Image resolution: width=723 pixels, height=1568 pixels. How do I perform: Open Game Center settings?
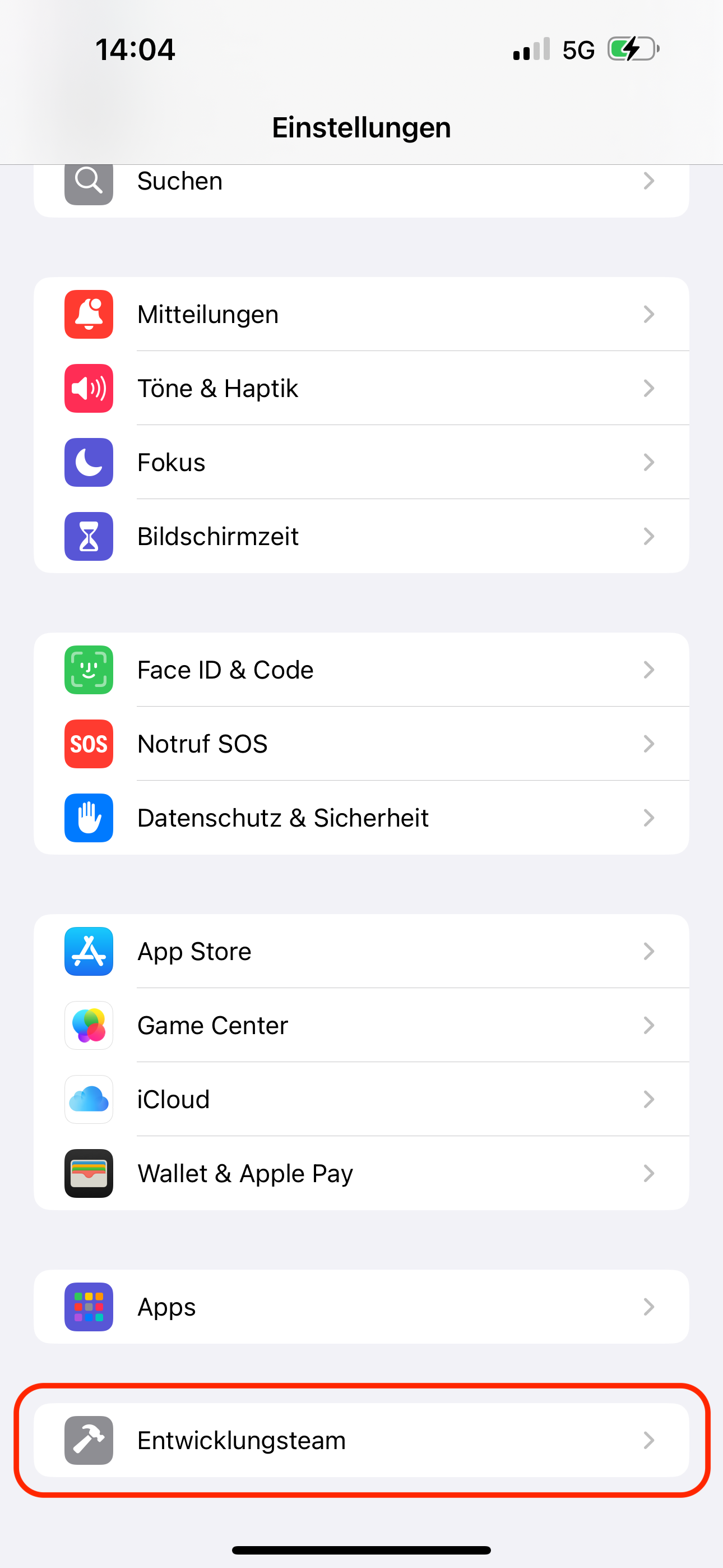(x=361, y=1026)
